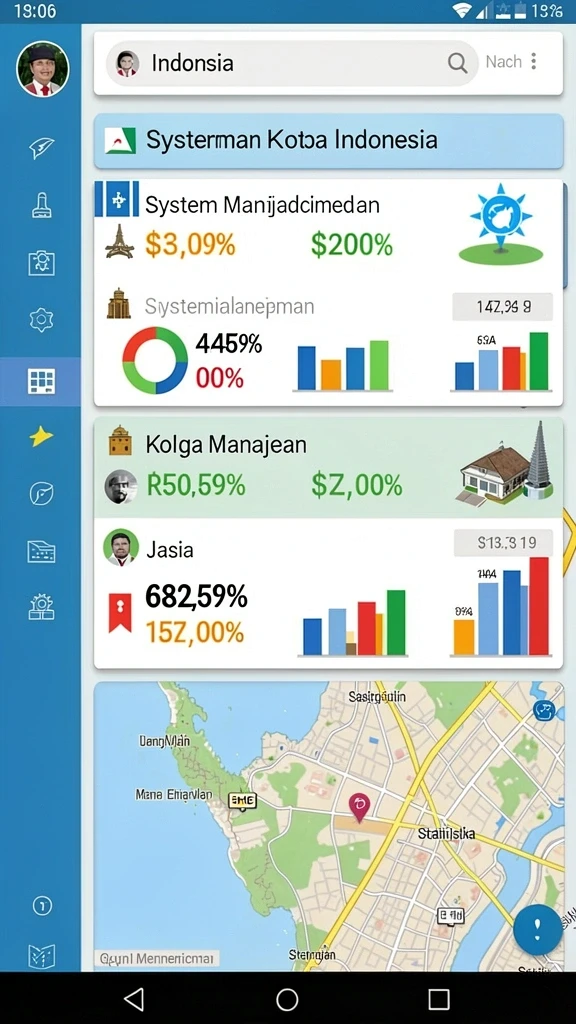Open the info icon in sidebar
The width and height of the screenshot is (576, 1024).
pos(41,906)
